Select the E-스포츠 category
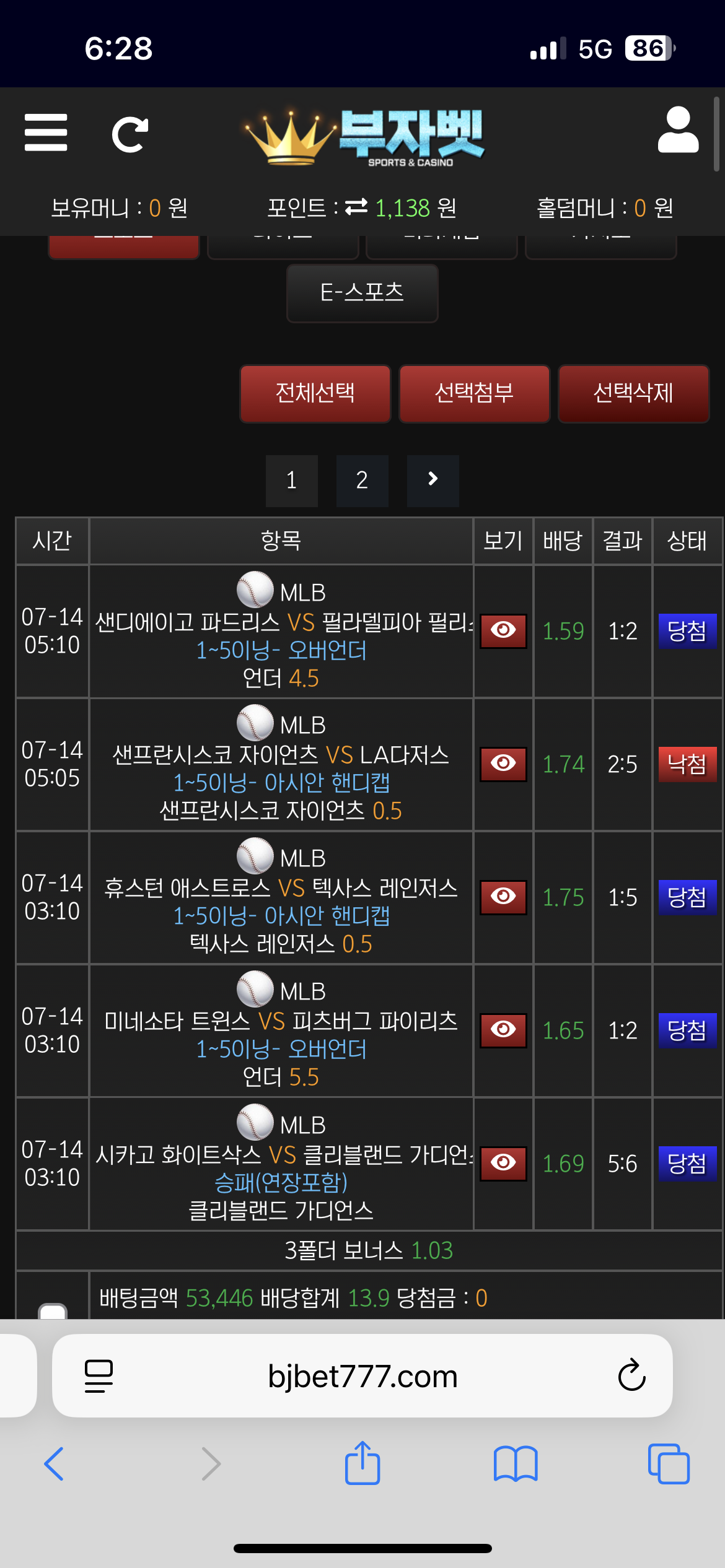This screenshot has height=1568, width=725. click(362, 293)
